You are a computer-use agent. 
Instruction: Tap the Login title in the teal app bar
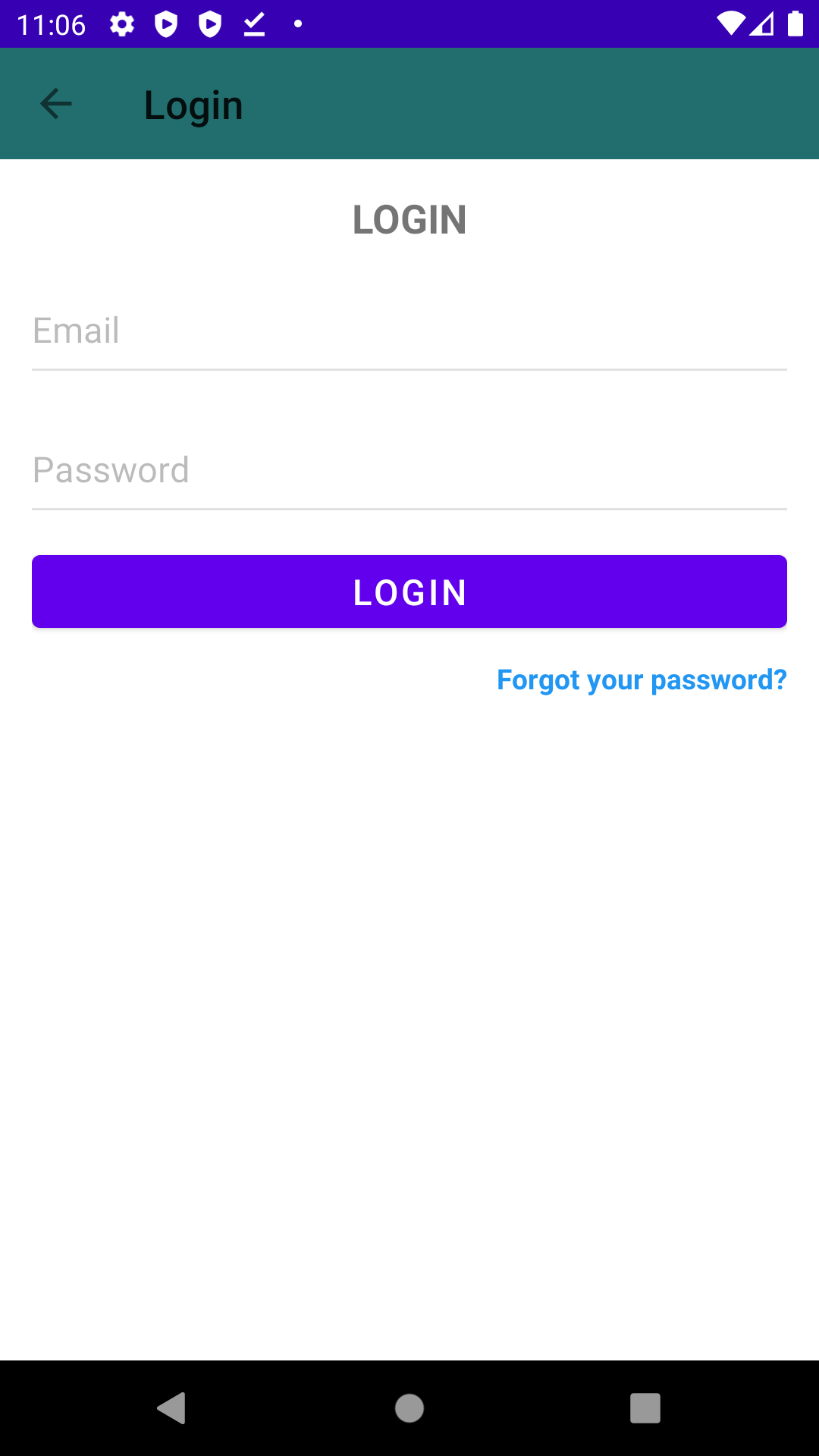tap(193, 104)
